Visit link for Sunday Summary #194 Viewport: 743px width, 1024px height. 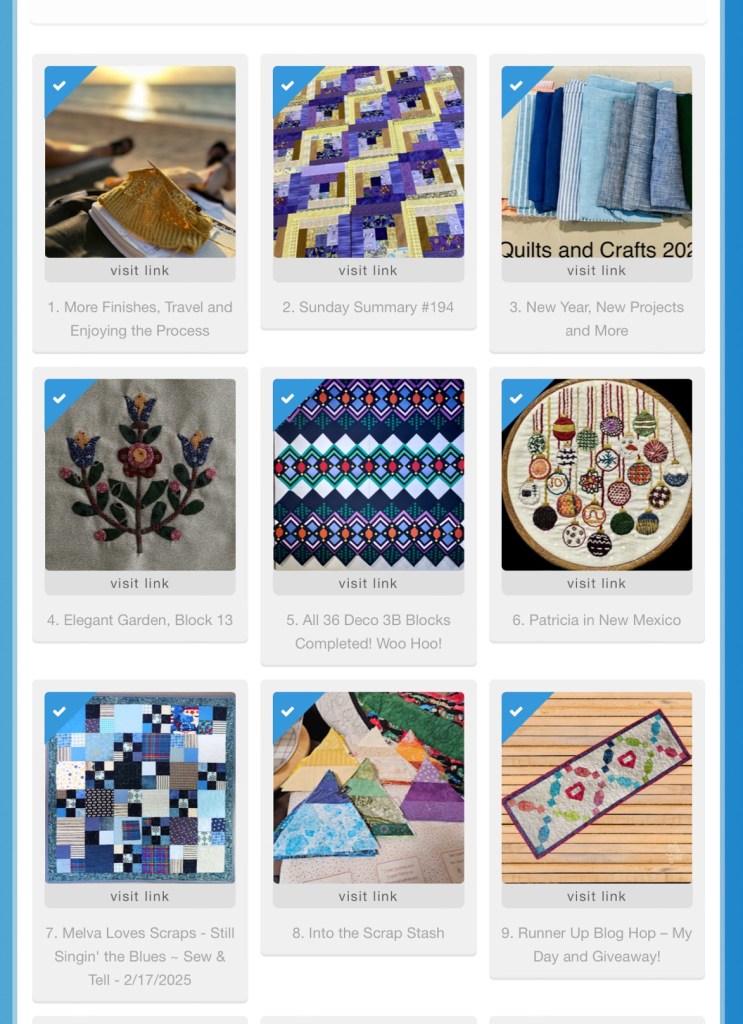tap(368, 271)
